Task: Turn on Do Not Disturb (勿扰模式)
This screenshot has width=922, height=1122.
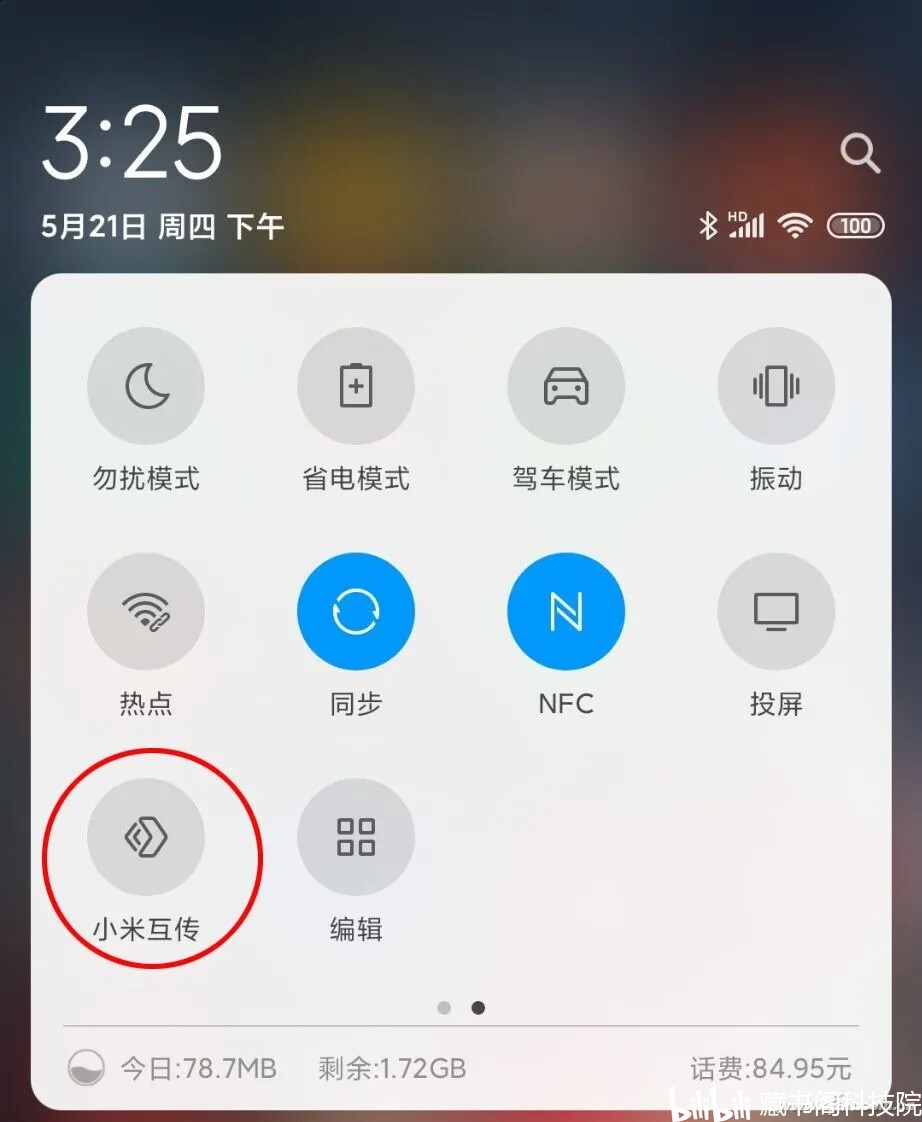Action: (x=146, y=386)
